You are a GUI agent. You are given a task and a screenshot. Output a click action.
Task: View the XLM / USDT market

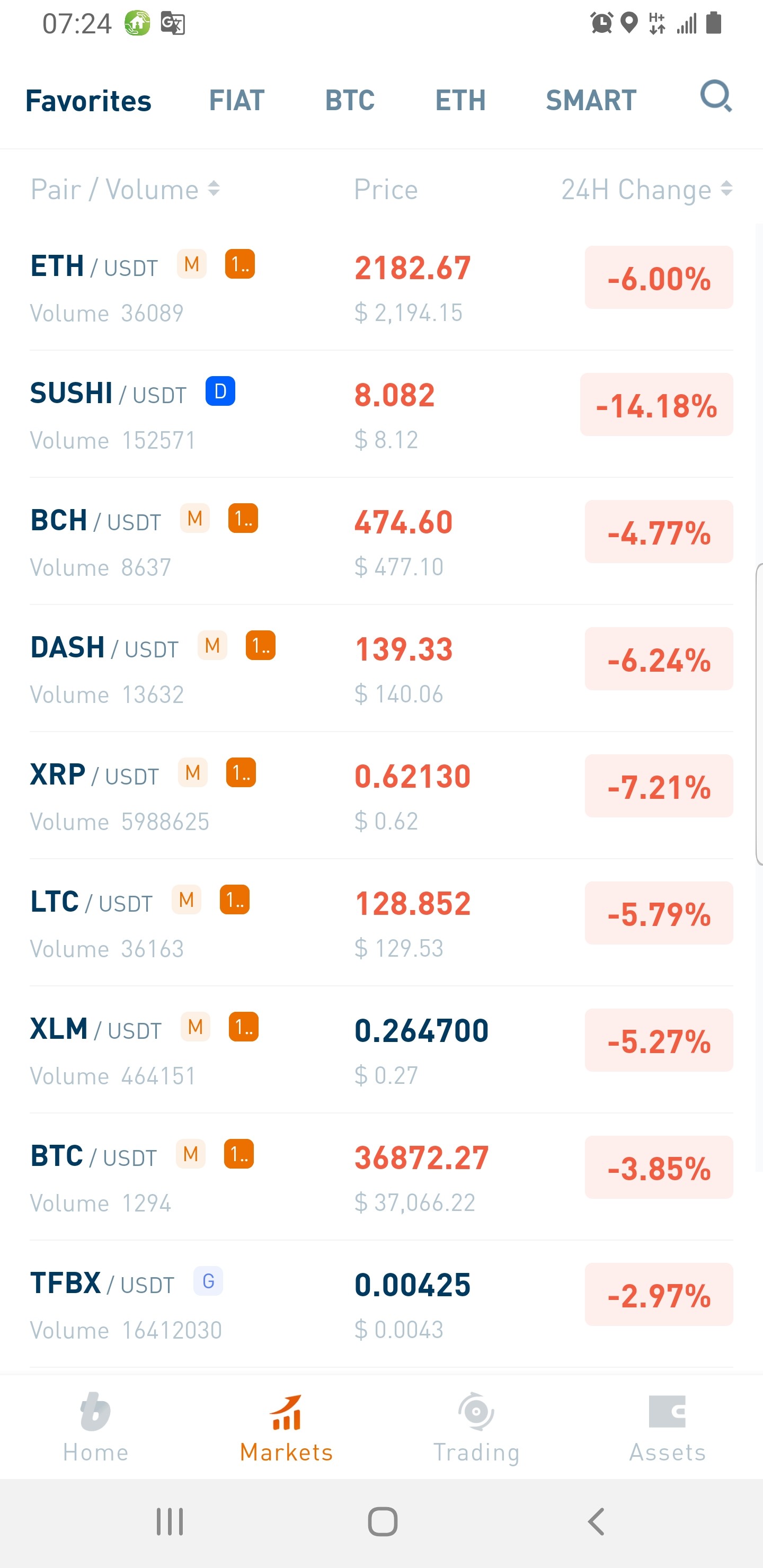point(381,1050)
